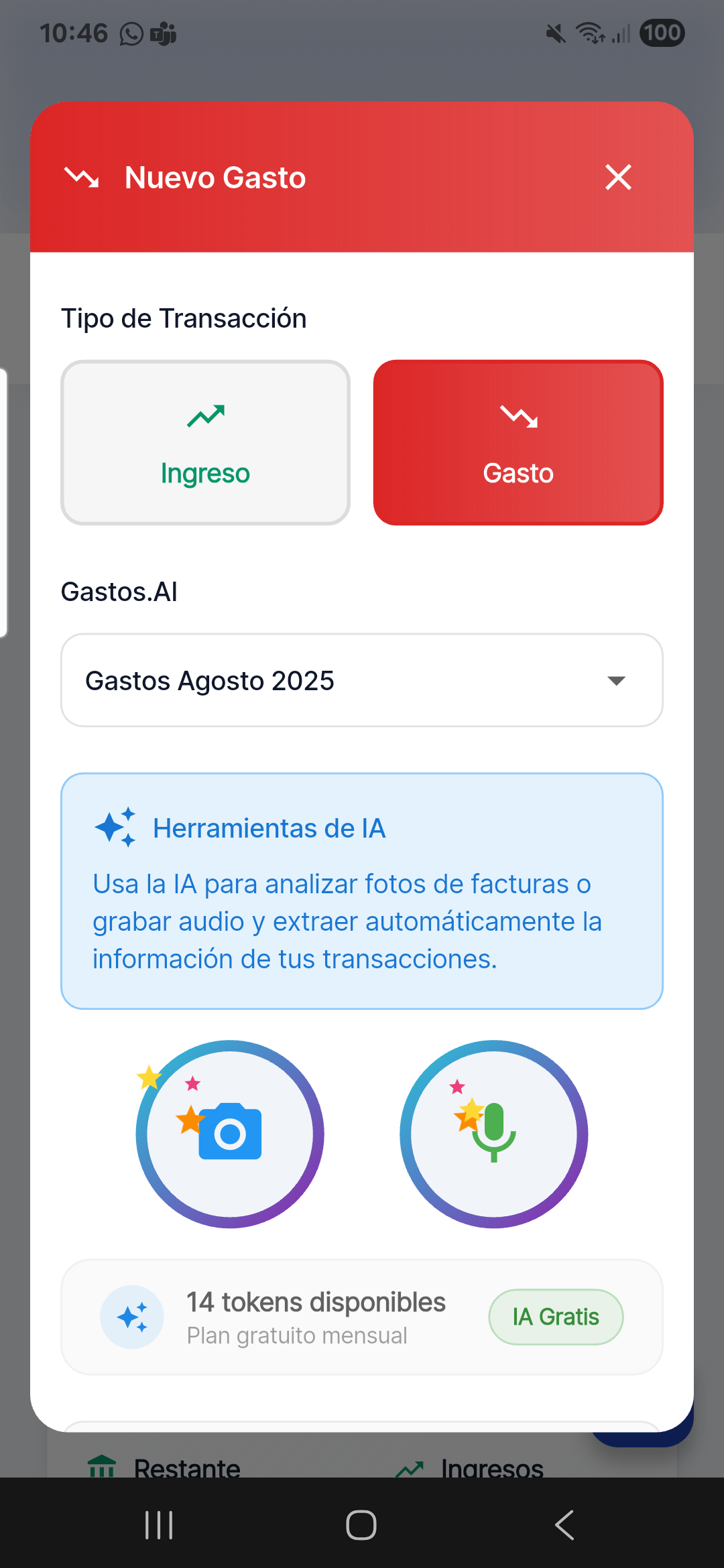The height and width of the screenshot is (1568, 724).
Task: Scan an invoice with AI camera
Action: point(230,1134)
